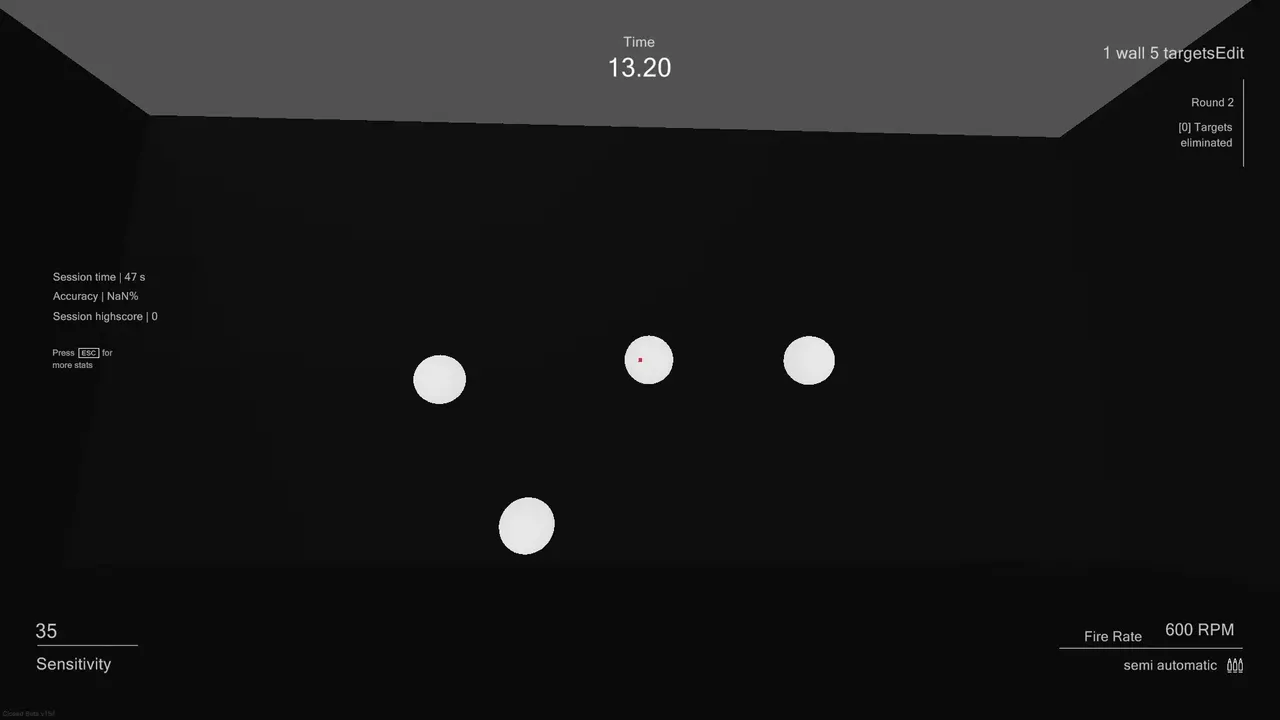This screenshot has height=720, width=1280.
Task: Hit the lowest white target sphere
Action: [527, 526]
